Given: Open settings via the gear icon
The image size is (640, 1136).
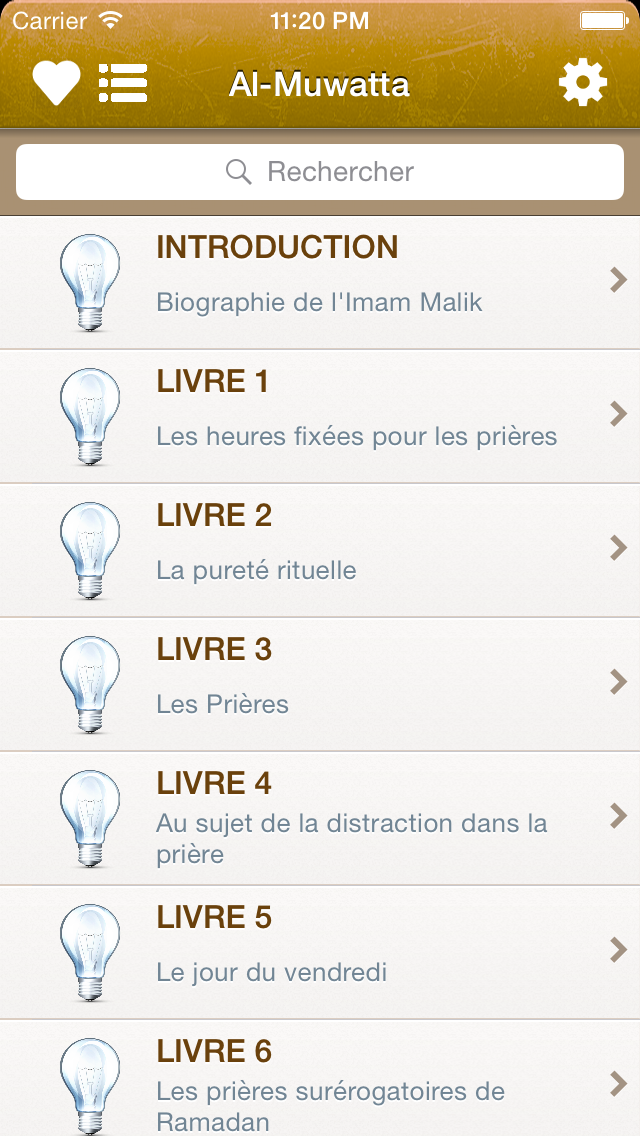Looking at the screenshot, I should pos(583,83).
